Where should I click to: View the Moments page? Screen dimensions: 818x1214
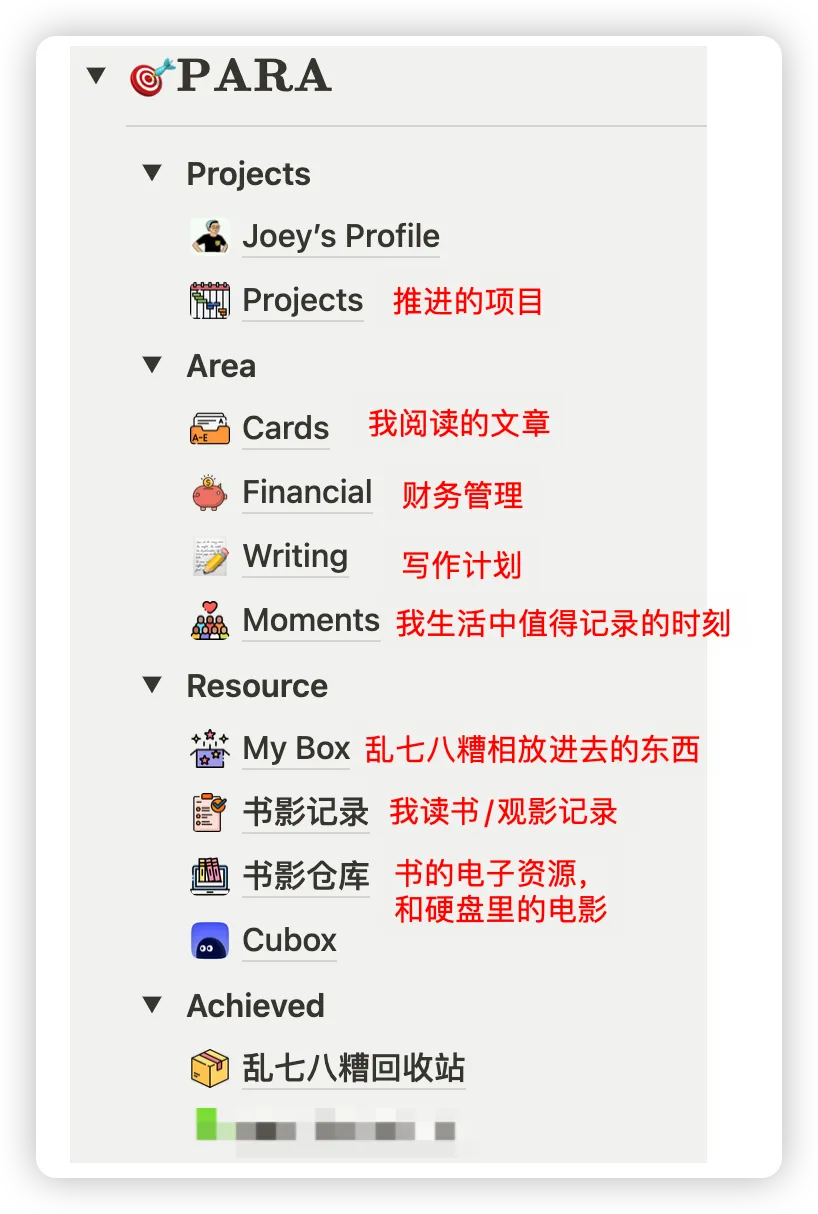[x=310, y=621]
